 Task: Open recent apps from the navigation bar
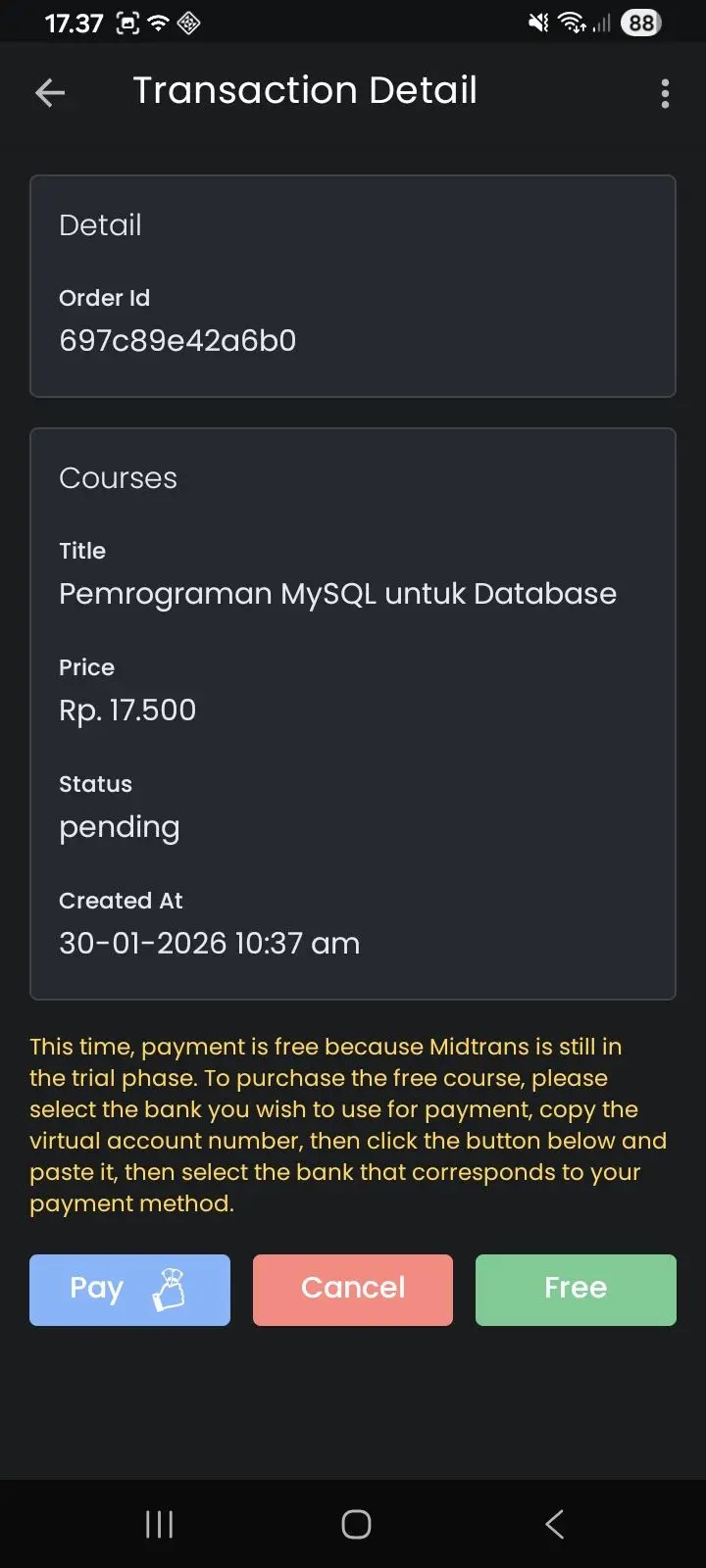[x=159, y=1524]
